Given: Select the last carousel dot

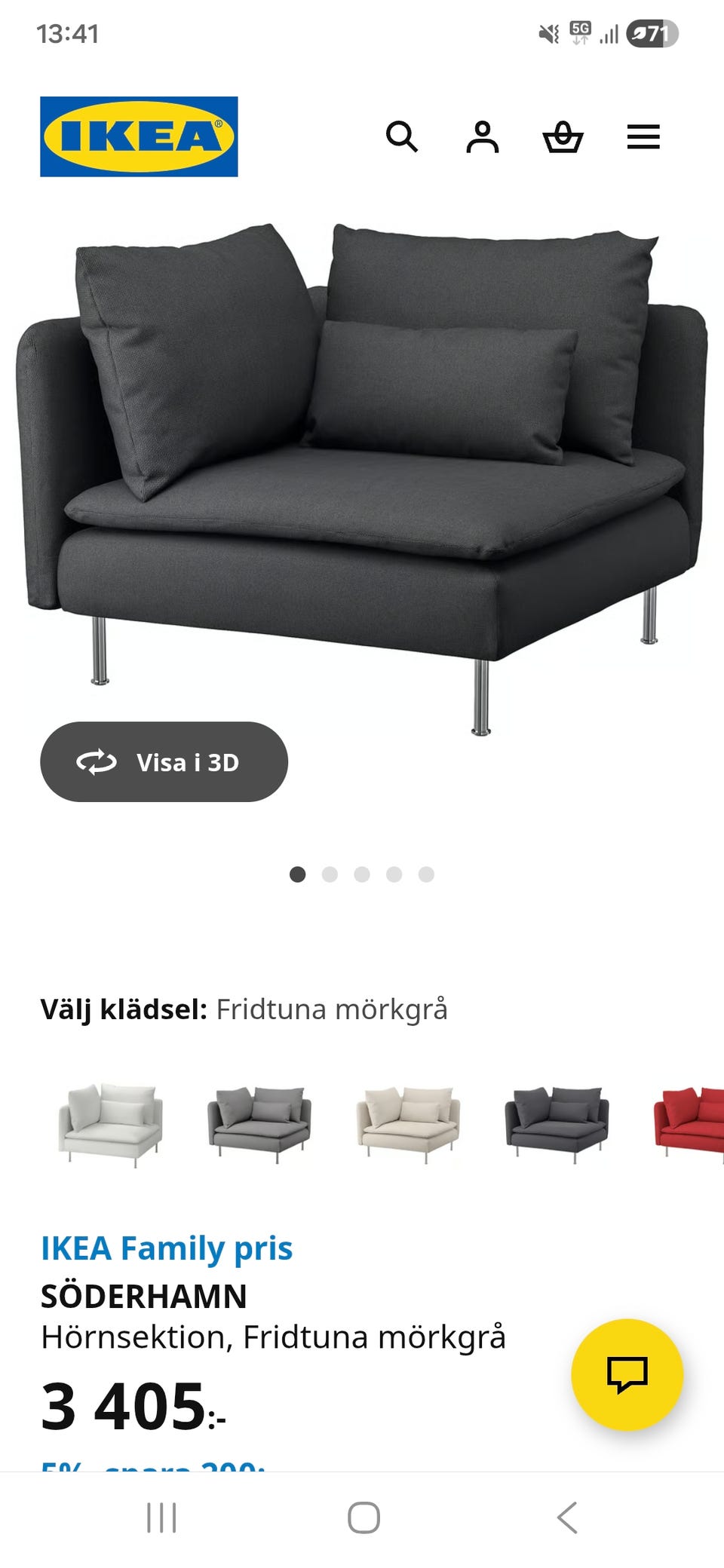Looking at the screenshot, I should coord(425,874).
